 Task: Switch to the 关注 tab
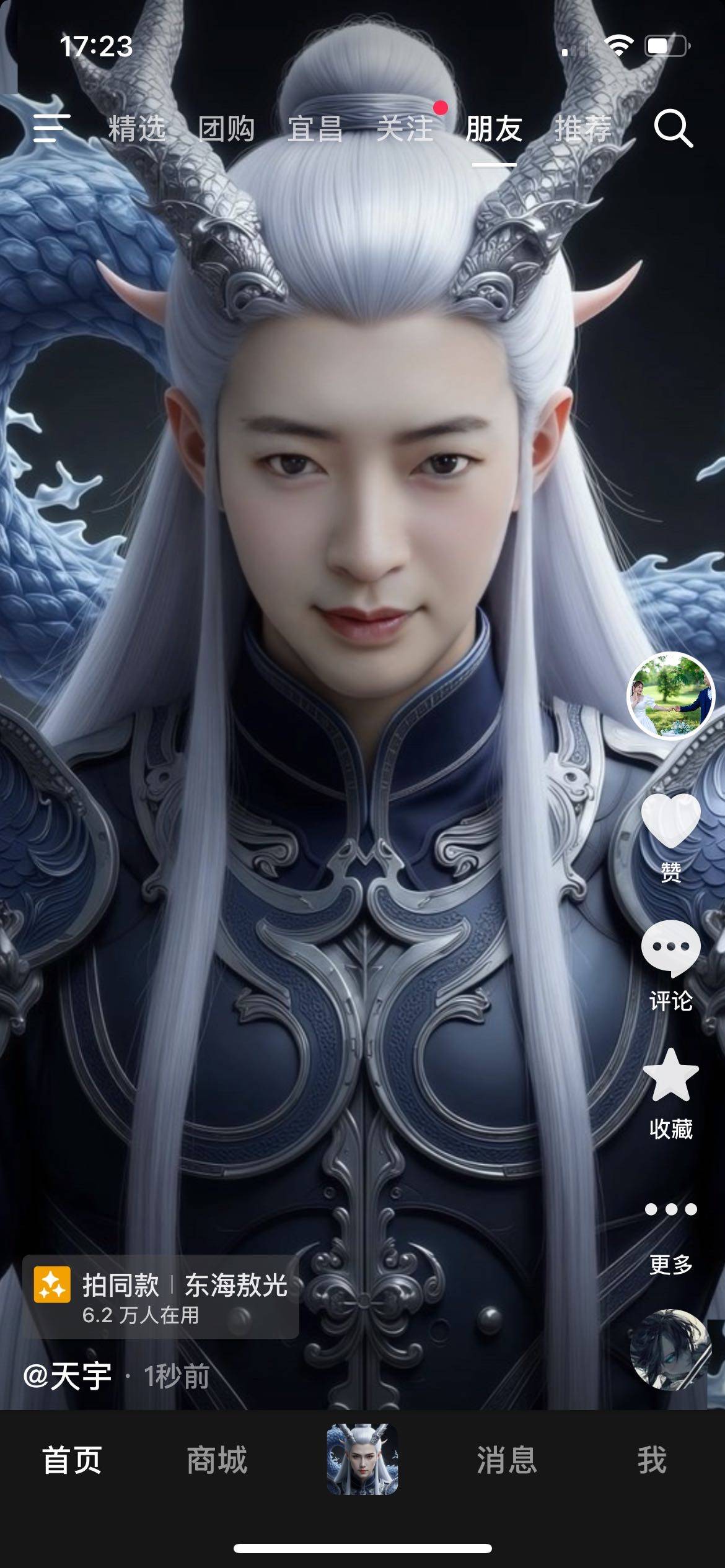405,129
